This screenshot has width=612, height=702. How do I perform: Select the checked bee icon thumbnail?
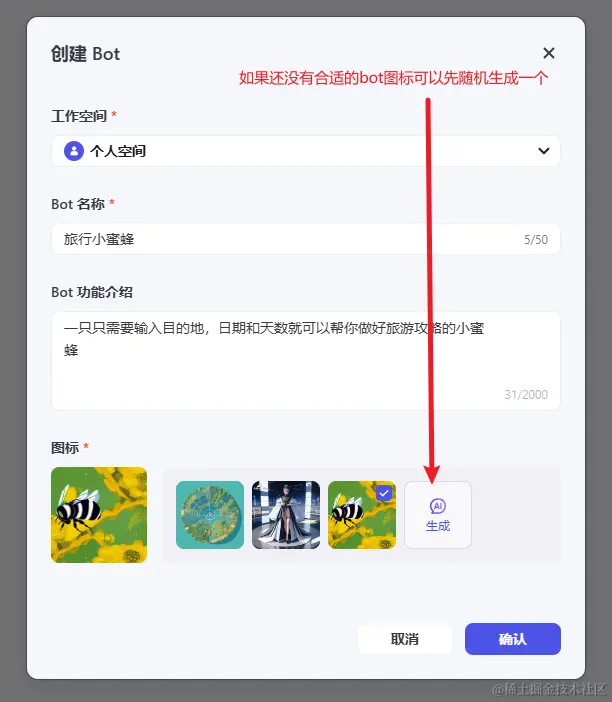[x=362, y=515]
